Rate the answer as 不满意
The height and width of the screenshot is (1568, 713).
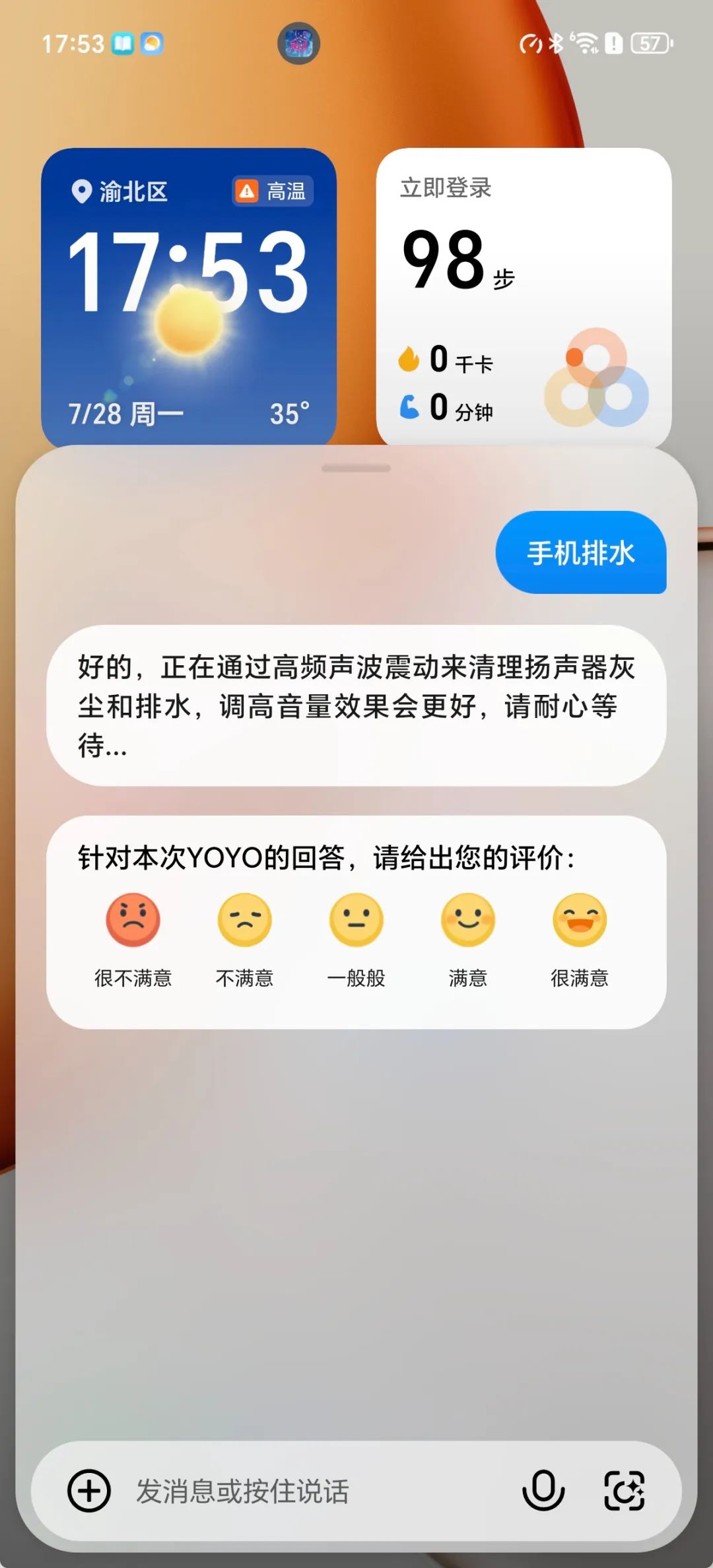click(244, 921)
